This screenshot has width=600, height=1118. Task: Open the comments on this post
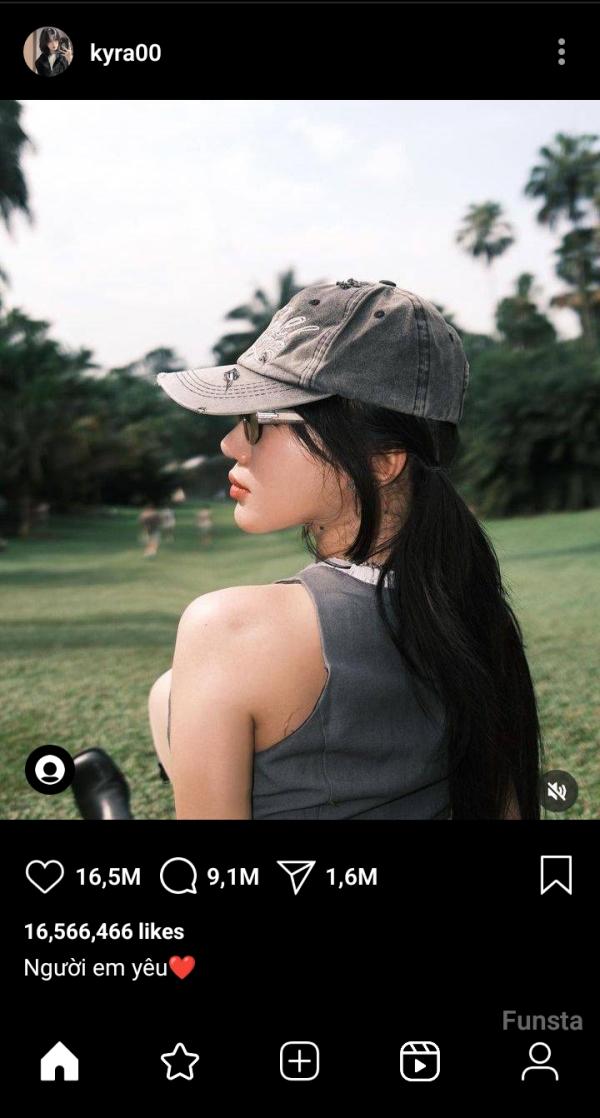click(x=178, y=877)
